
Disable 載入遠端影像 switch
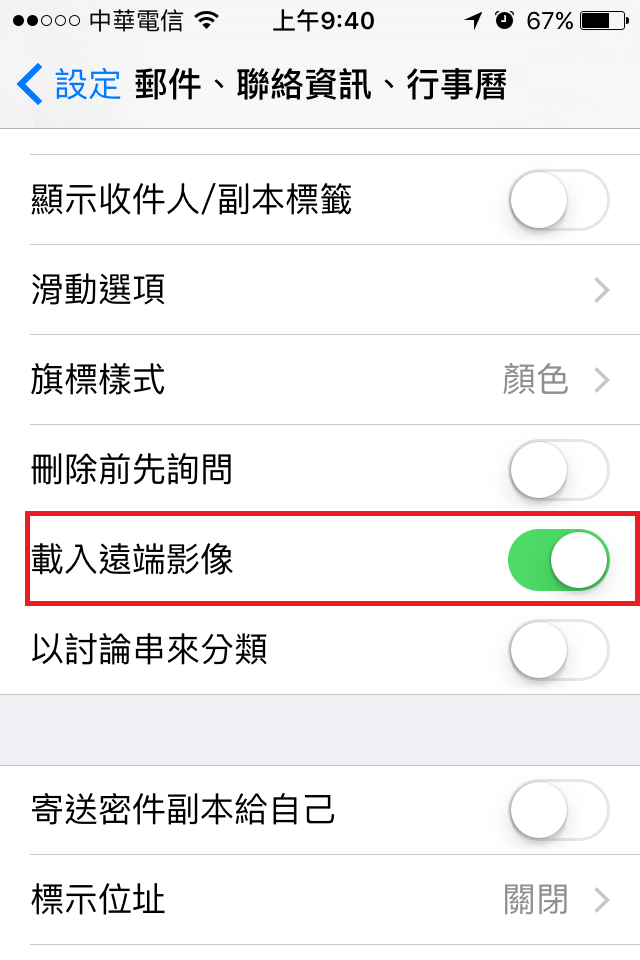(x=558, y=560)
